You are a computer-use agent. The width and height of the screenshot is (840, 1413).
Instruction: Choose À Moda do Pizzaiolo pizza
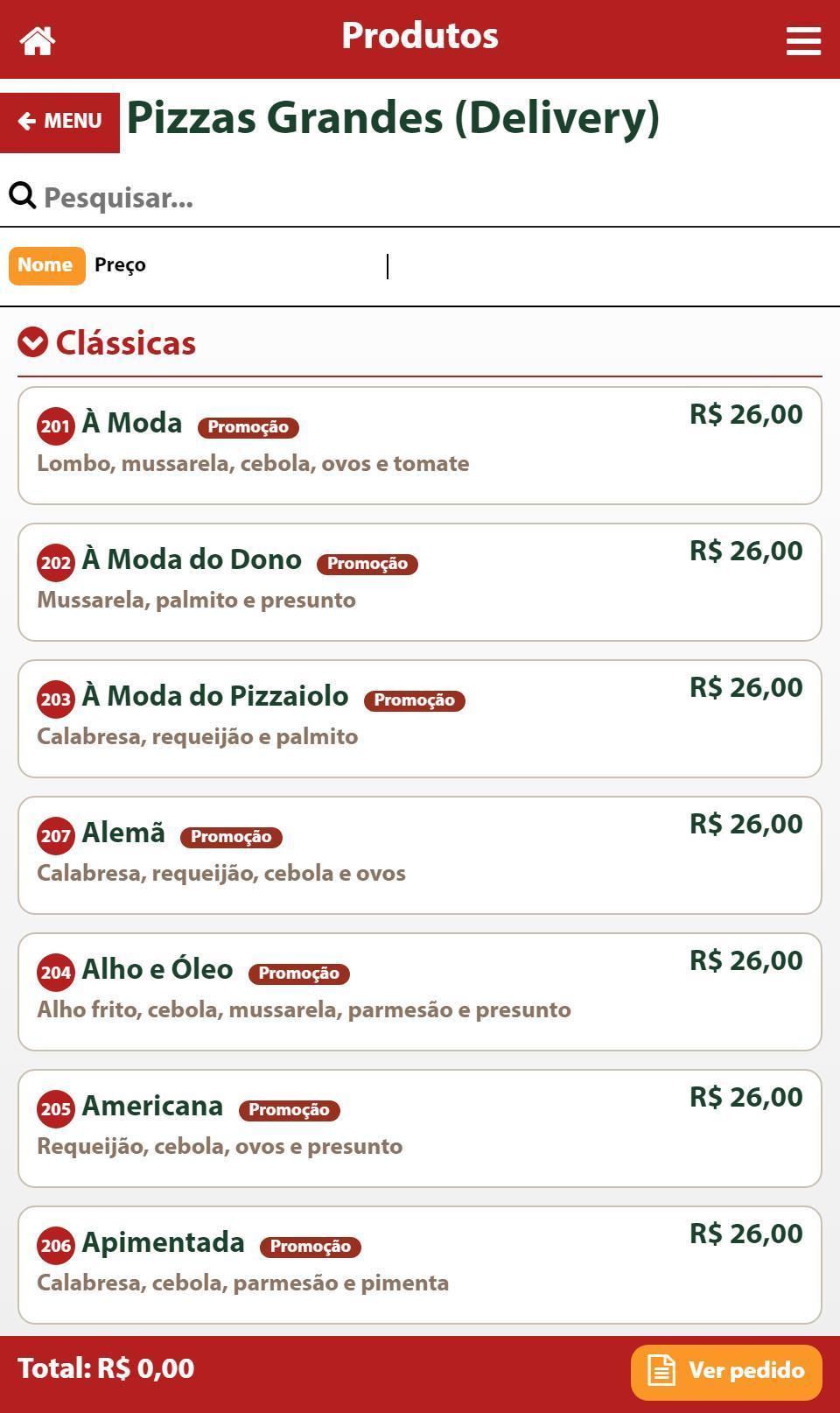point(420,719)
